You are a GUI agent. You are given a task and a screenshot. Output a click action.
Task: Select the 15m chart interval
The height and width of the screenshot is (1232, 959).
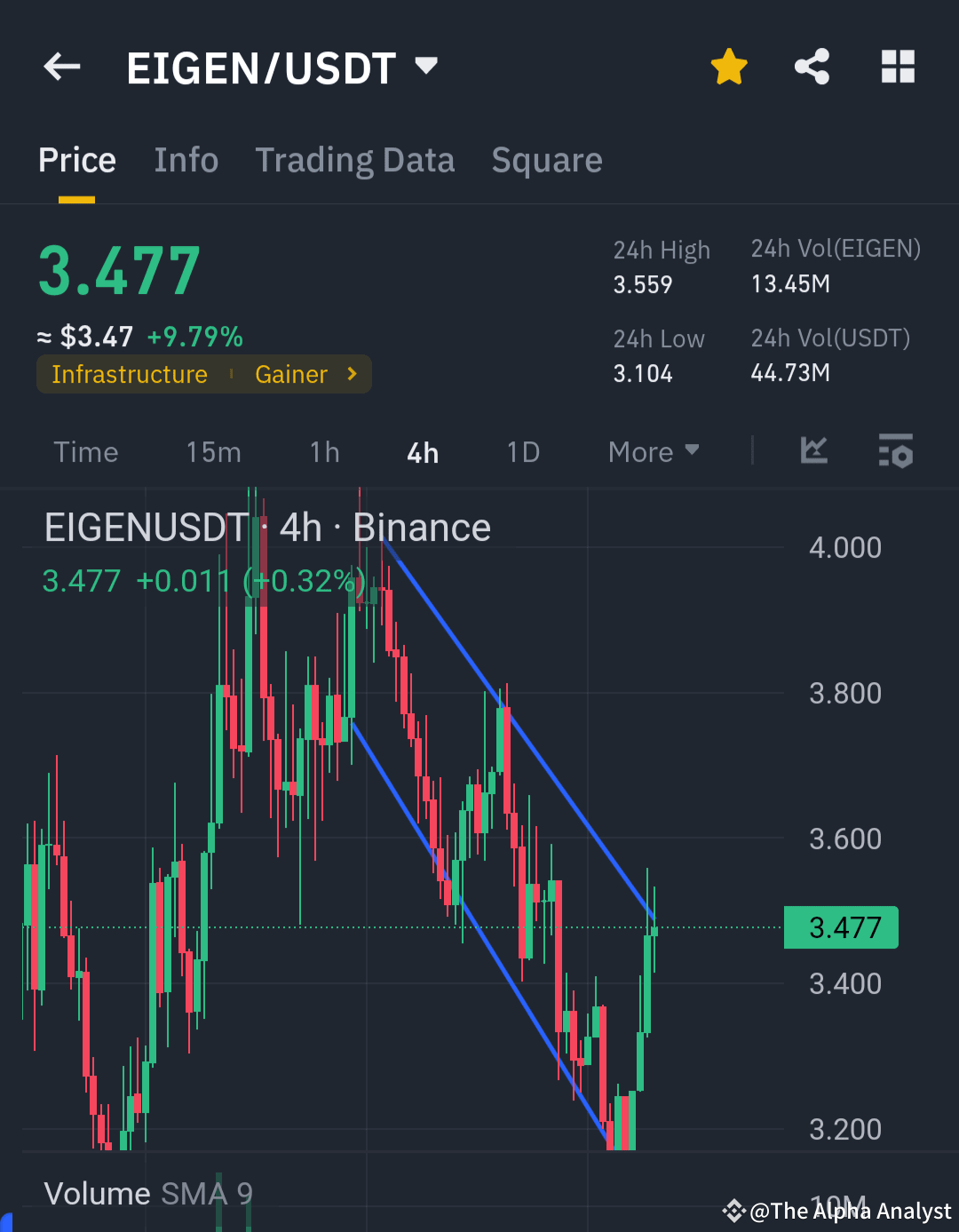pyautogui.click(x=213, y=452)
